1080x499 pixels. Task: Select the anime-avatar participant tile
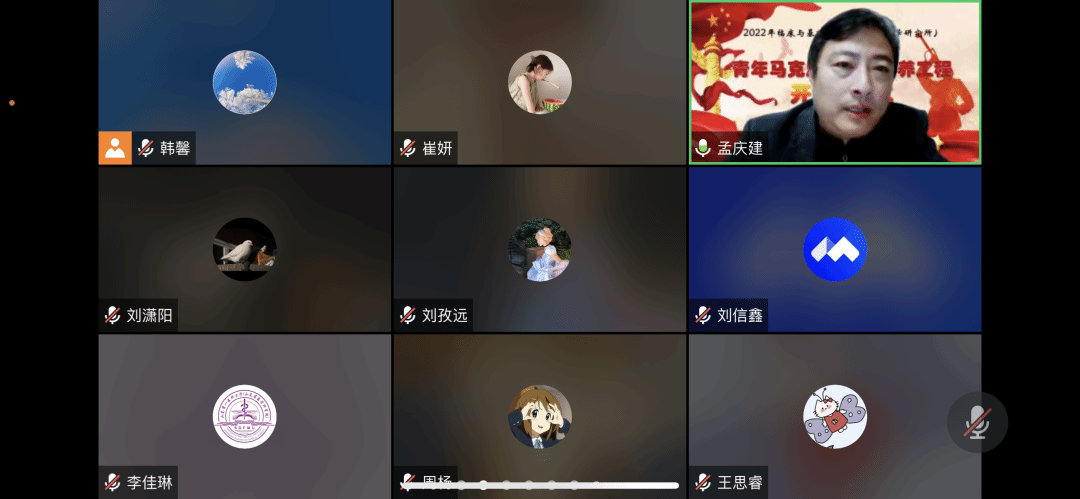pos(539,415)
